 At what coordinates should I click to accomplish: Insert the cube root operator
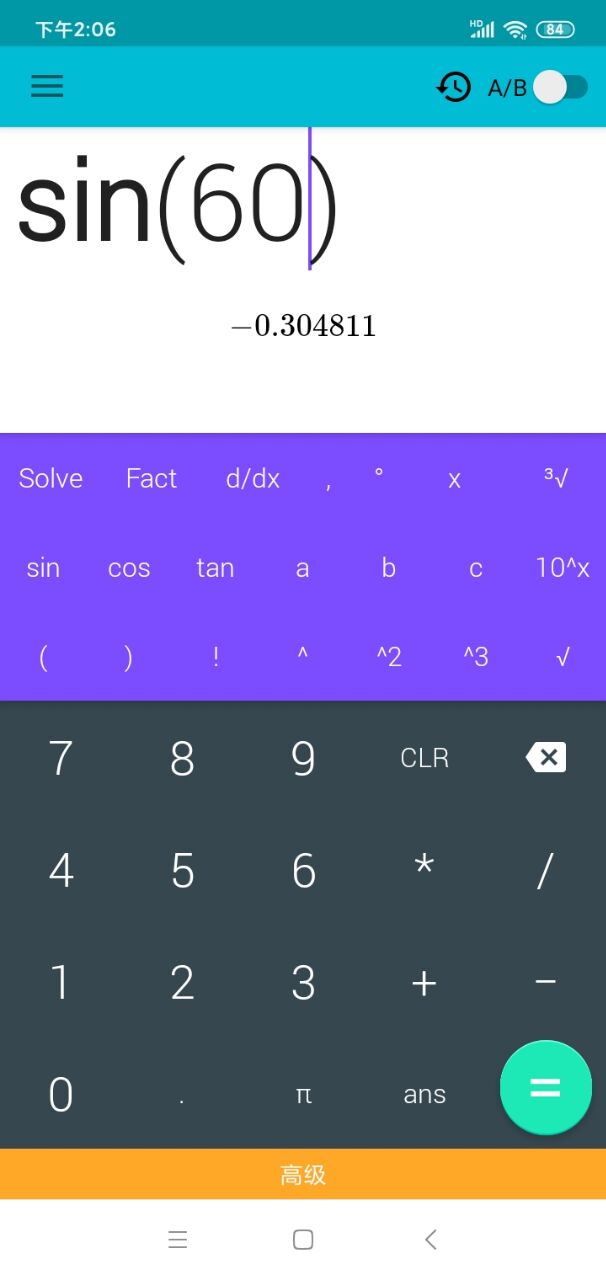(556, 479)
